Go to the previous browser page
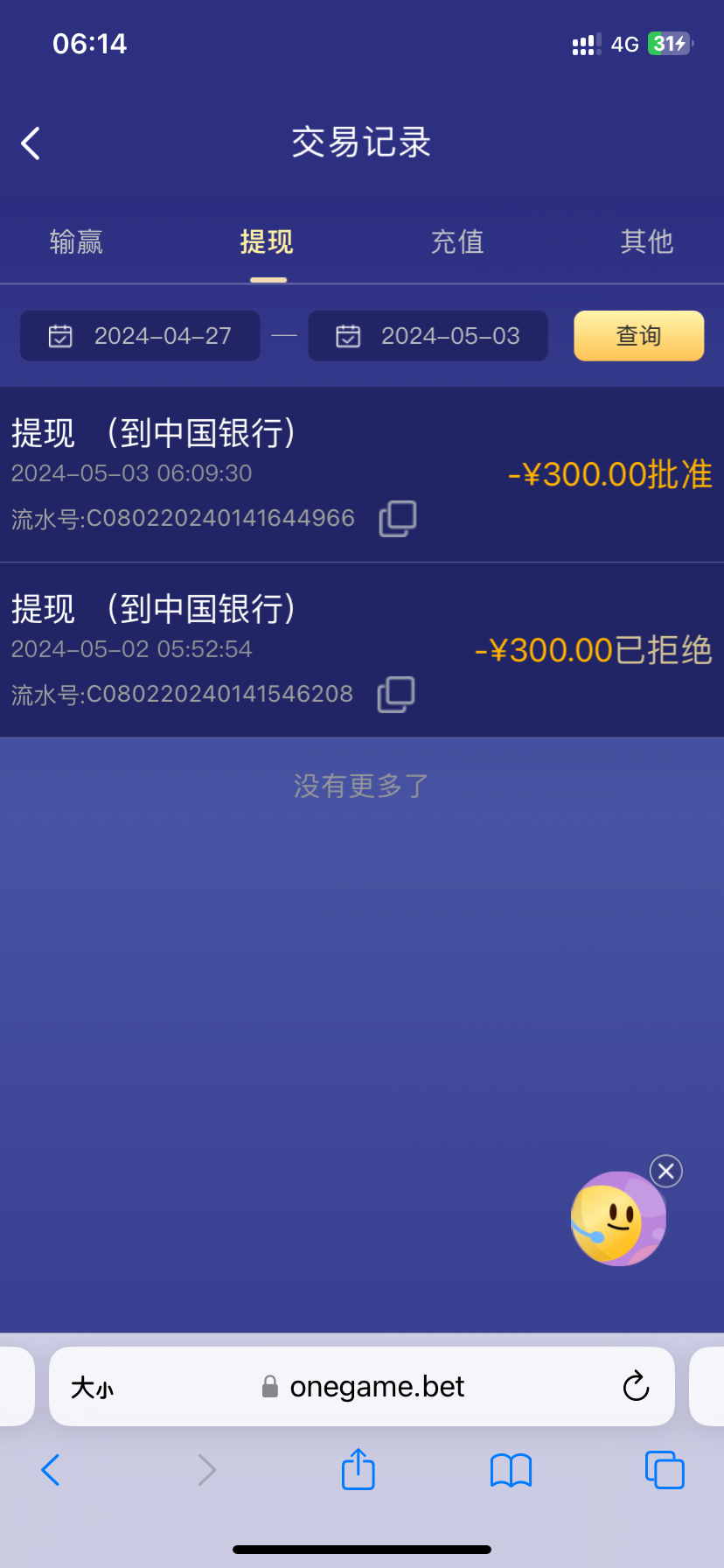Viewport: 724px width, 1568px height. (51, 1470)
